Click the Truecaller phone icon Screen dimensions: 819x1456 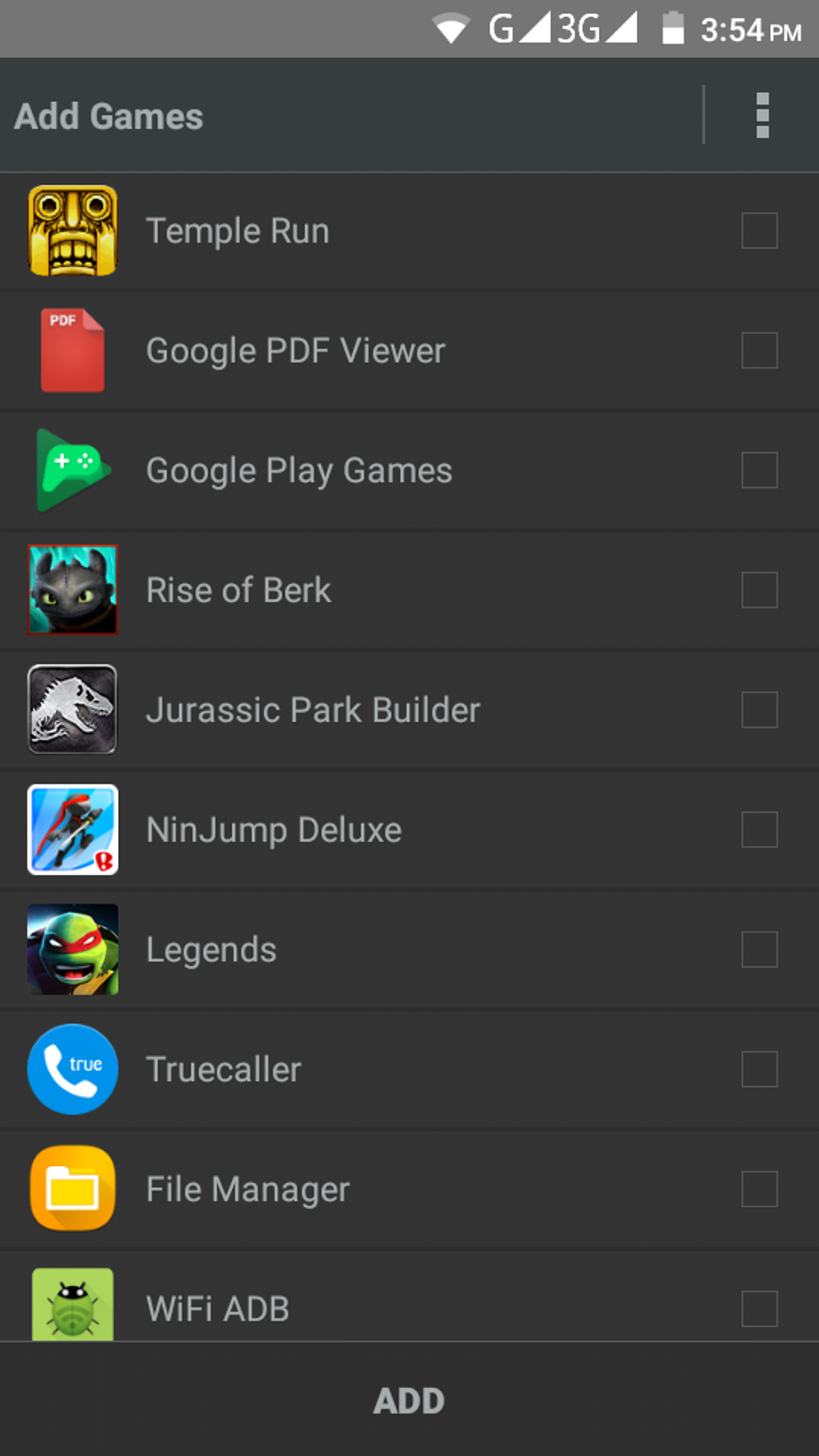tap(72, 1068)
